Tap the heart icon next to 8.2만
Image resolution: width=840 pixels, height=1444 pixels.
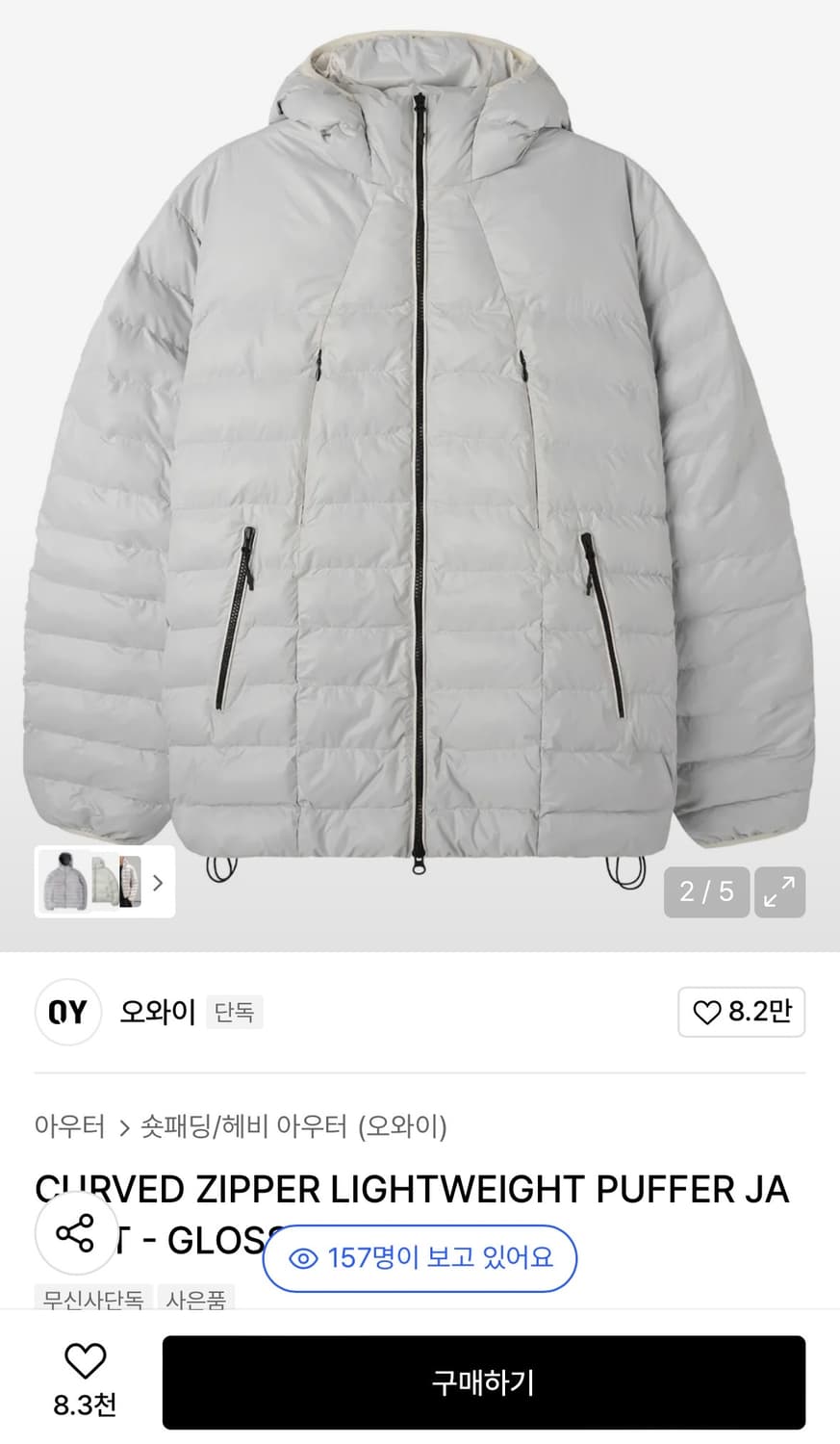pos(705,1012)
